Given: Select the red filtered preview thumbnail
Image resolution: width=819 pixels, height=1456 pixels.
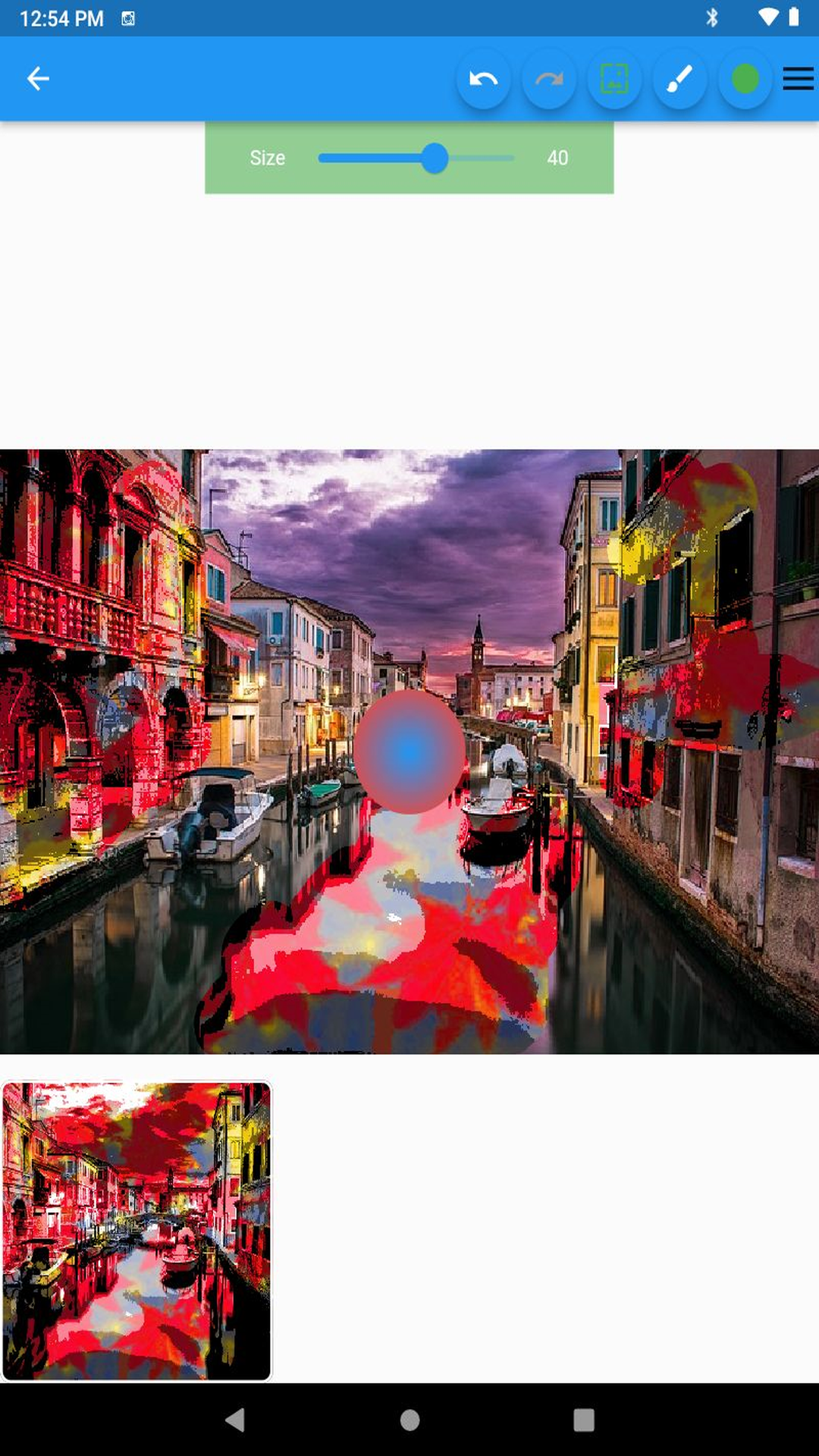Looking at the screenshot, I should click(x=136, y=1230).
